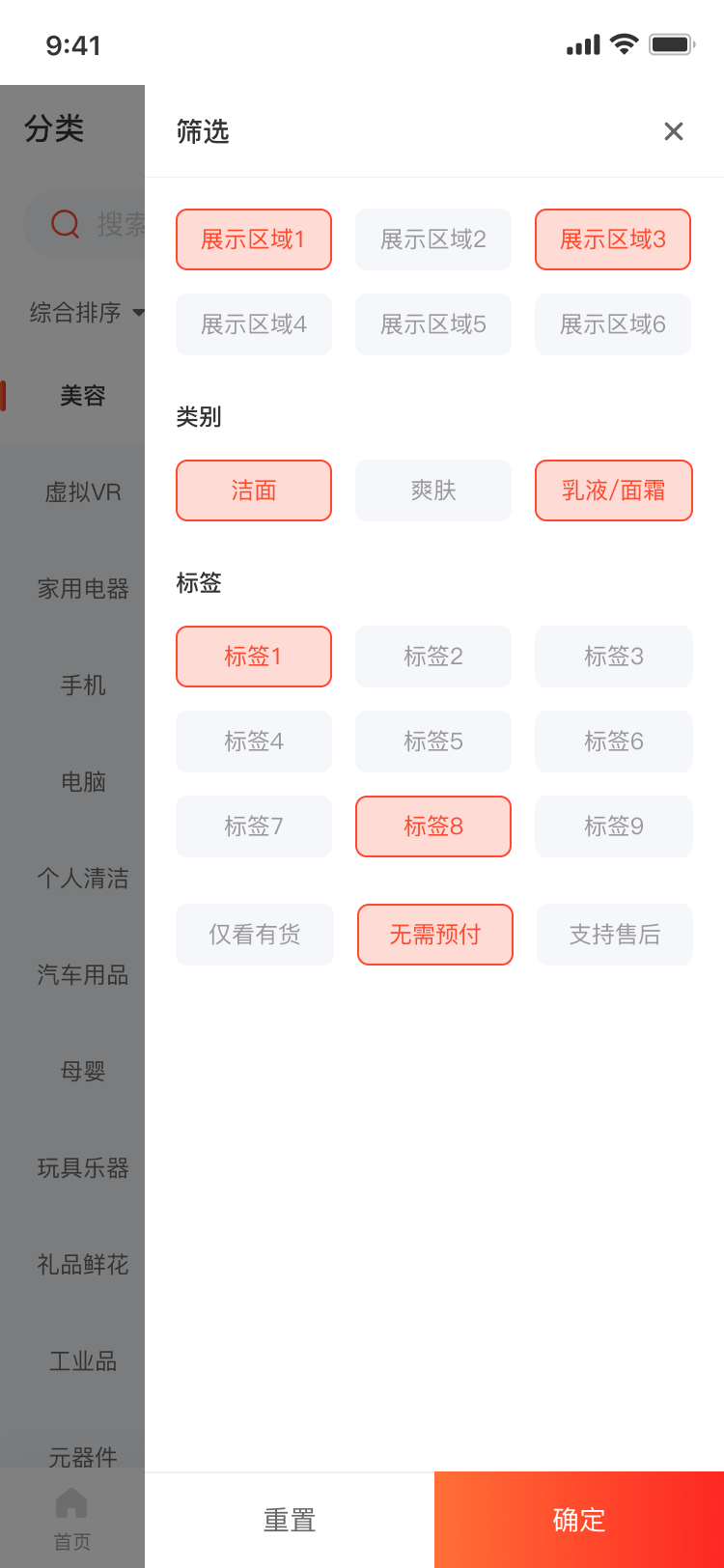Close the 筛选 filter panel
The image size is (724, 1568).
[673, 131]
